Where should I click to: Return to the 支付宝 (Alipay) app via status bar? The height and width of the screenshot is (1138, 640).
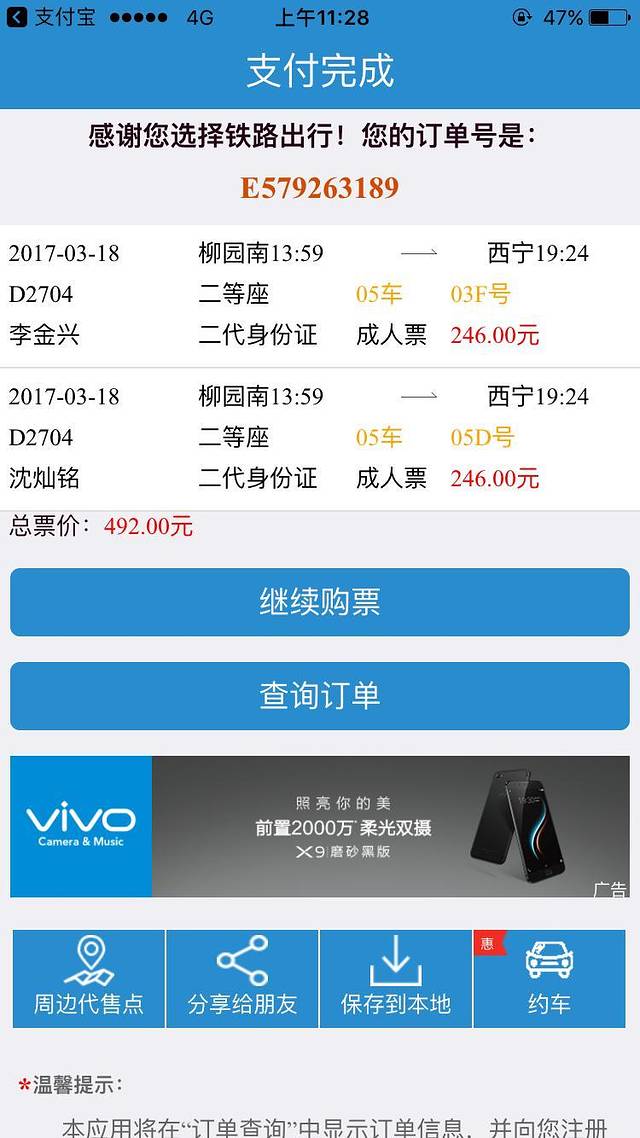tap(50, 17)
